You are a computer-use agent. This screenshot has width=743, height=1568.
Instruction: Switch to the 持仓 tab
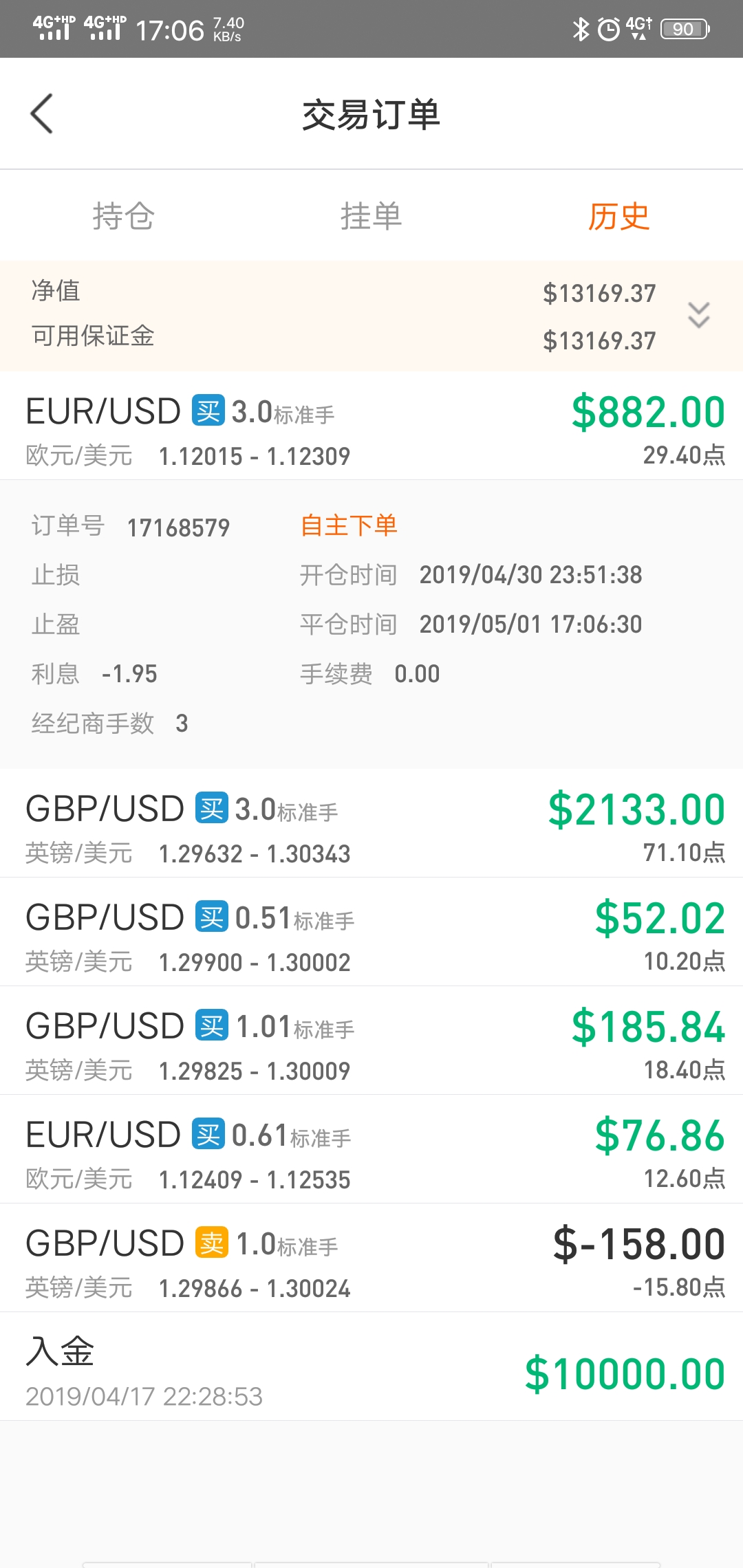point(124,216)
